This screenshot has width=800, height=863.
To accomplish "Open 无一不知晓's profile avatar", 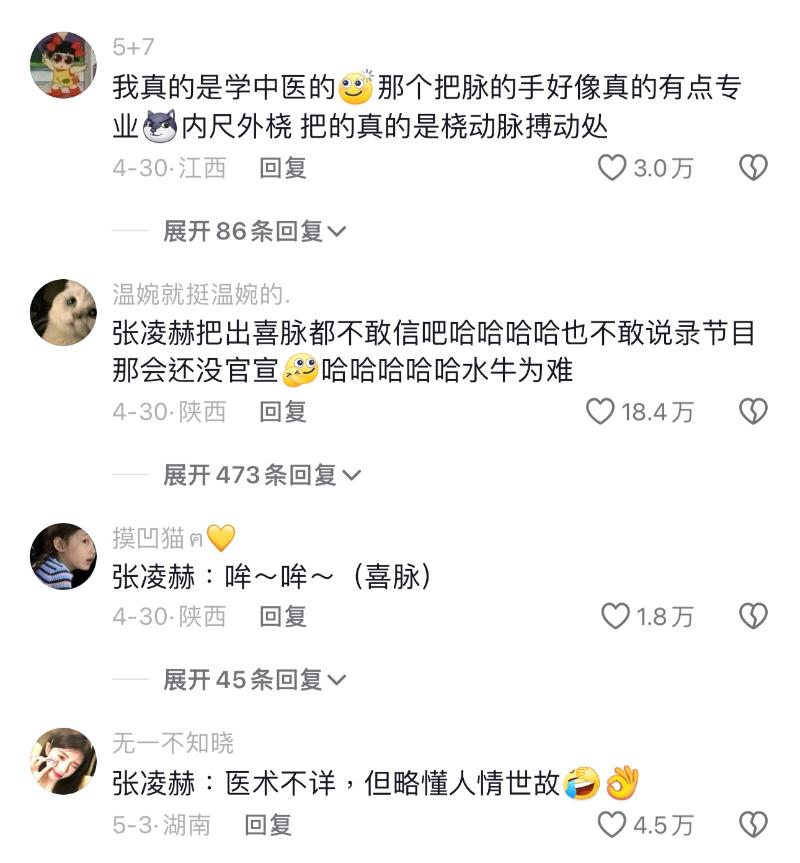I will coord(64,762).
